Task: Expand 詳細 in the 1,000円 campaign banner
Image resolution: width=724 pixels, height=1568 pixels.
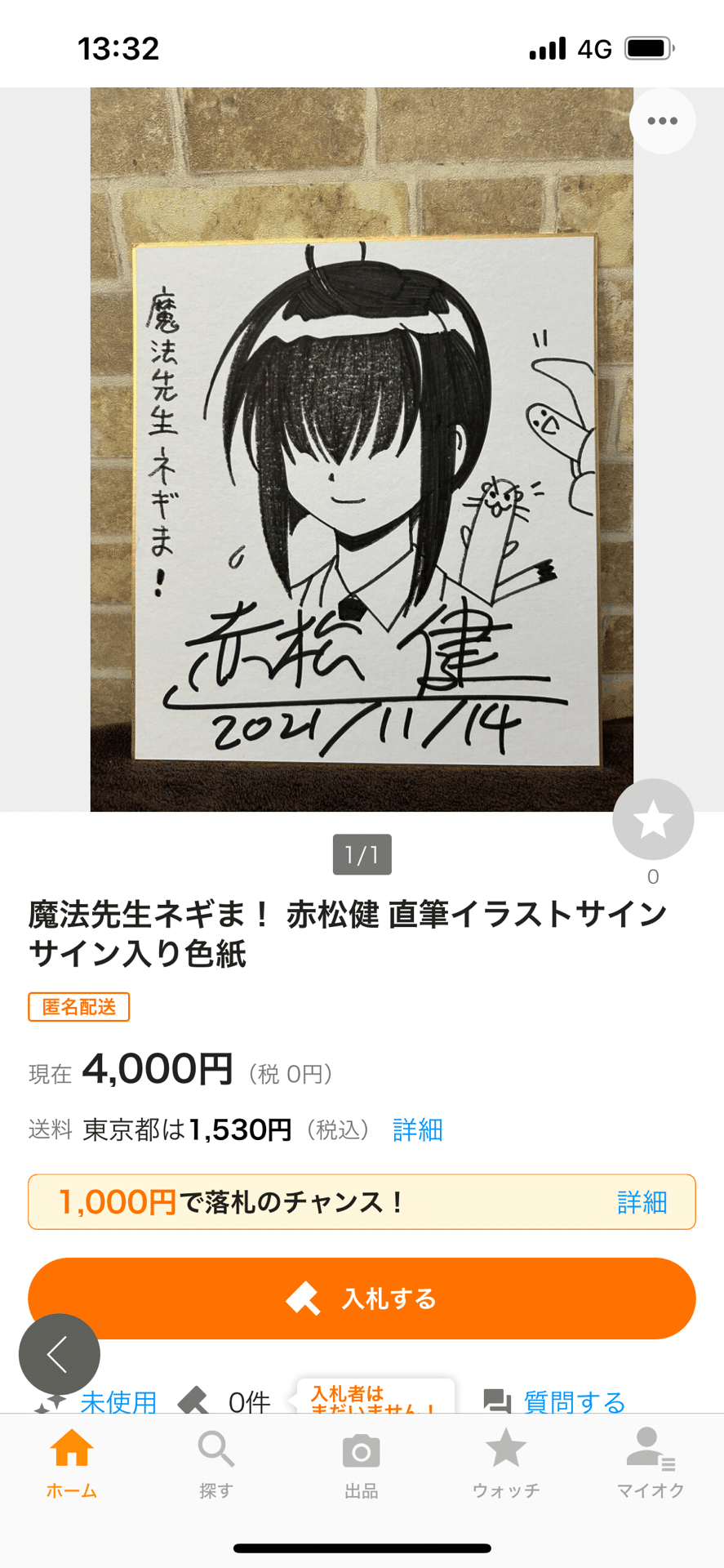Action: (642, 1201)
